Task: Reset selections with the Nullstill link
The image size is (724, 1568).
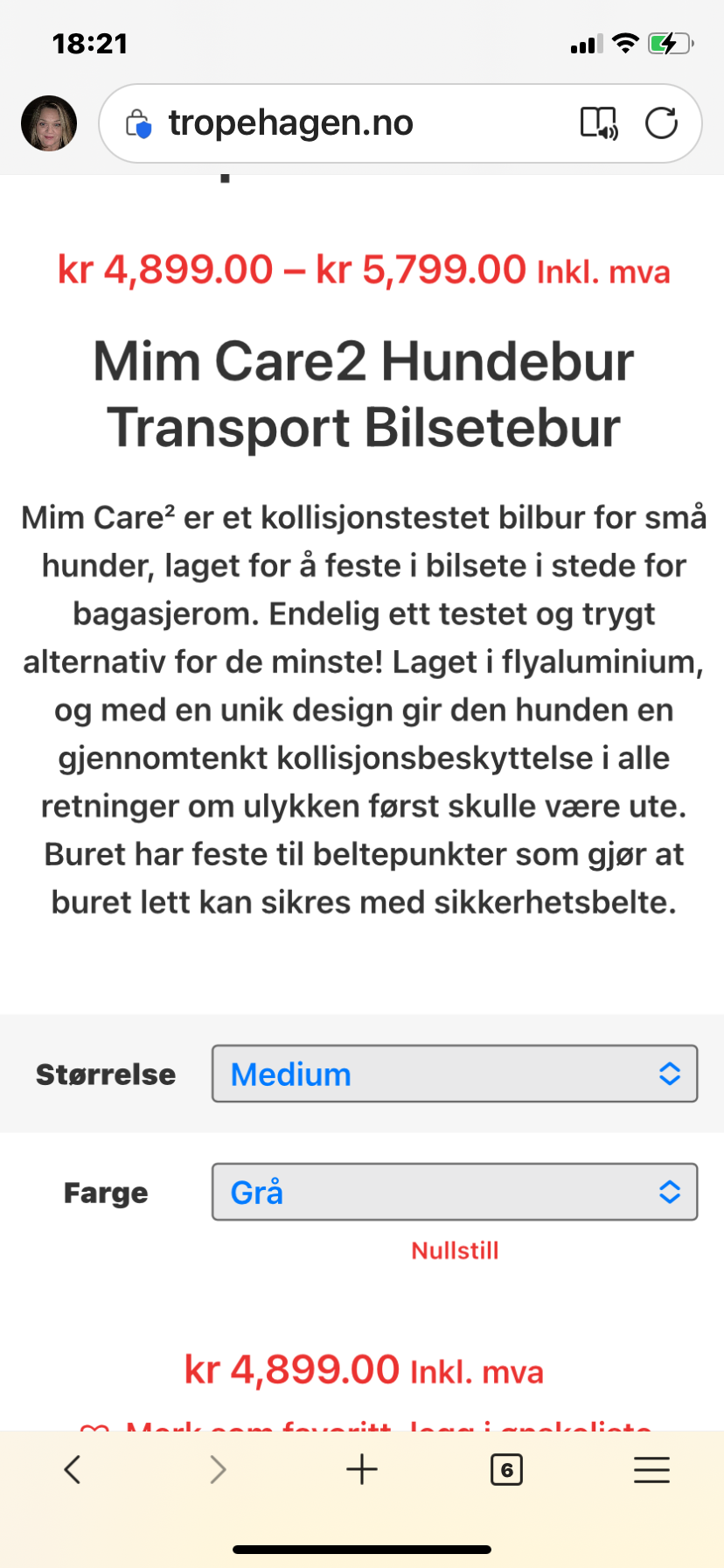Action: coord(455,1250)
